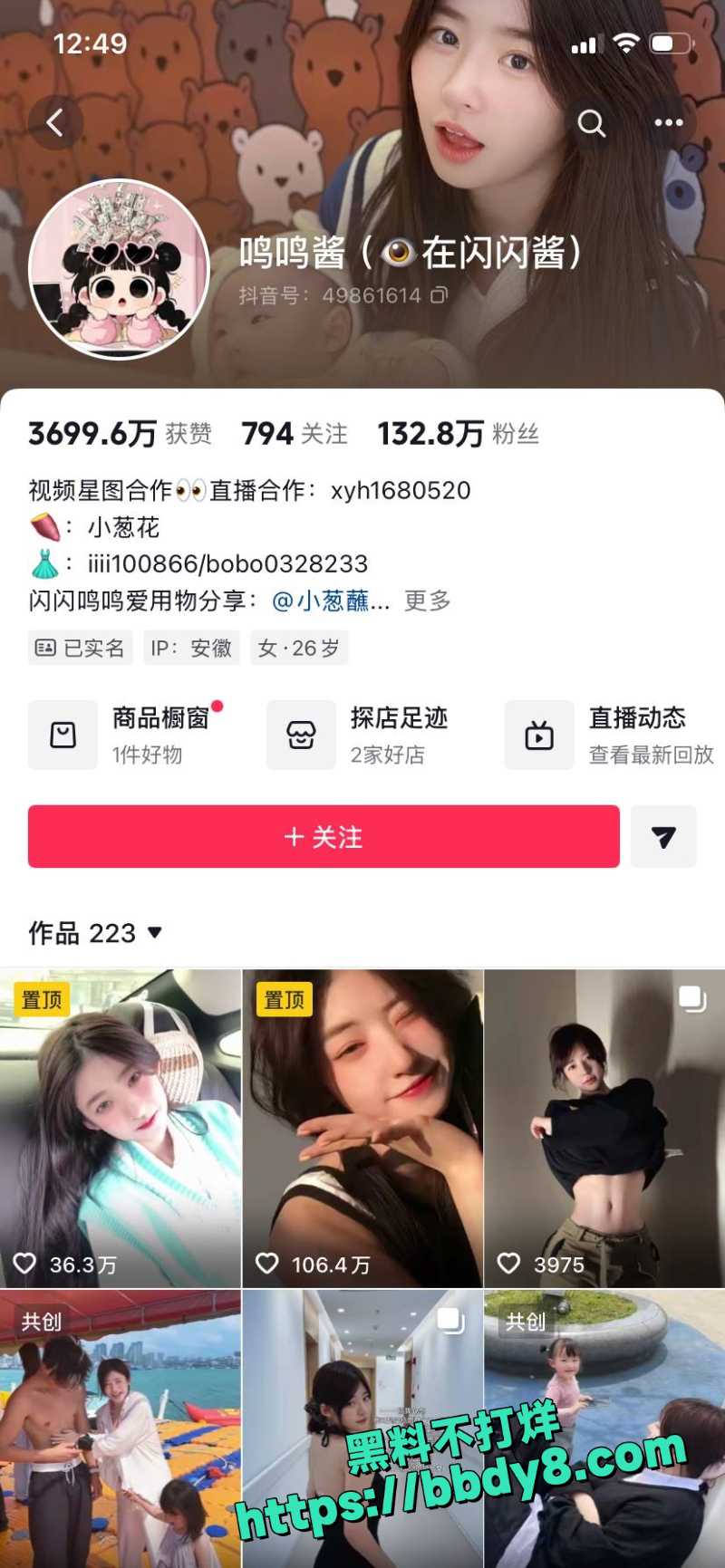This screenshot has width=725, height=1568.
Task: Open the linked @小葱蘸 account
Action: [x=330, y=601]
